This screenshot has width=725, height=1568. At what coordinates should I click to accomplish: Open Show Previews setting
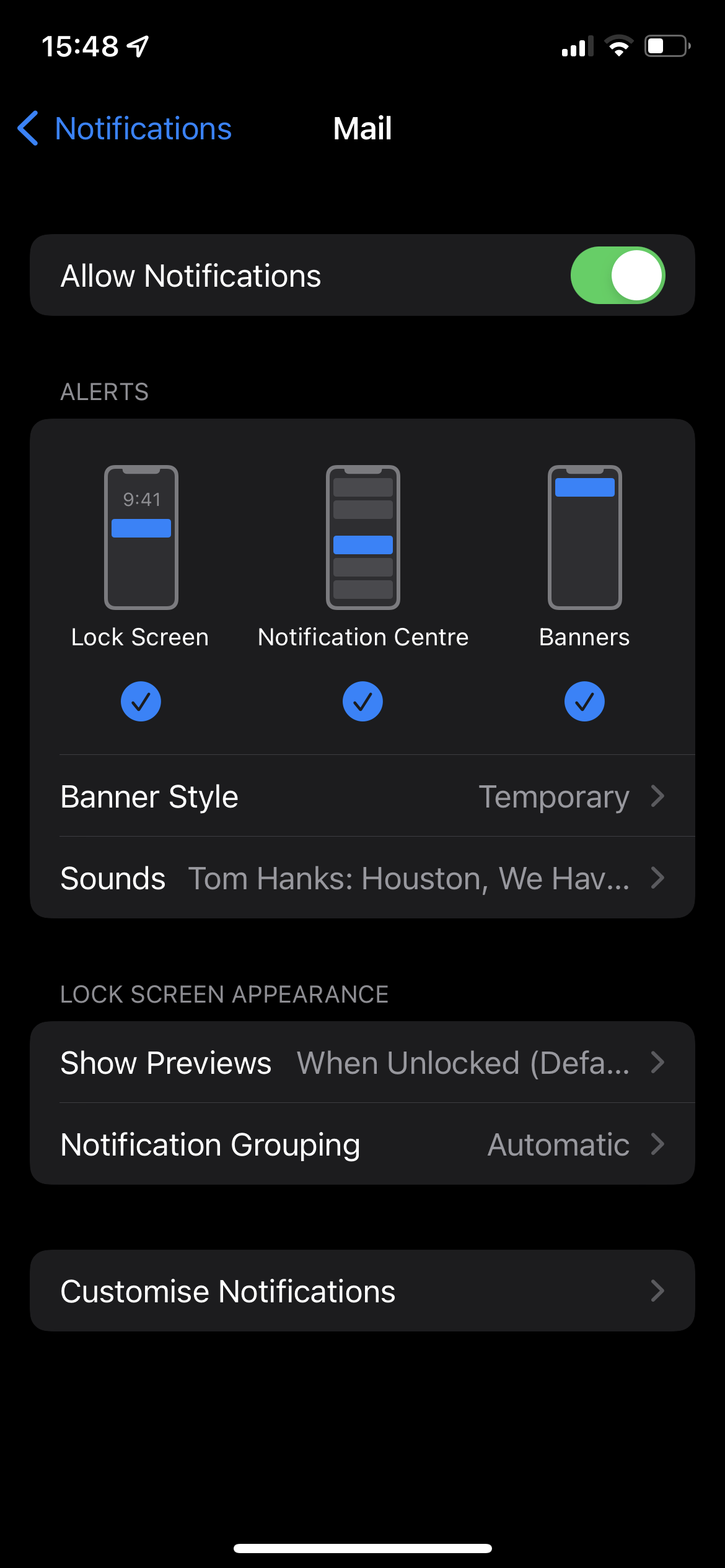(362, 1063)
